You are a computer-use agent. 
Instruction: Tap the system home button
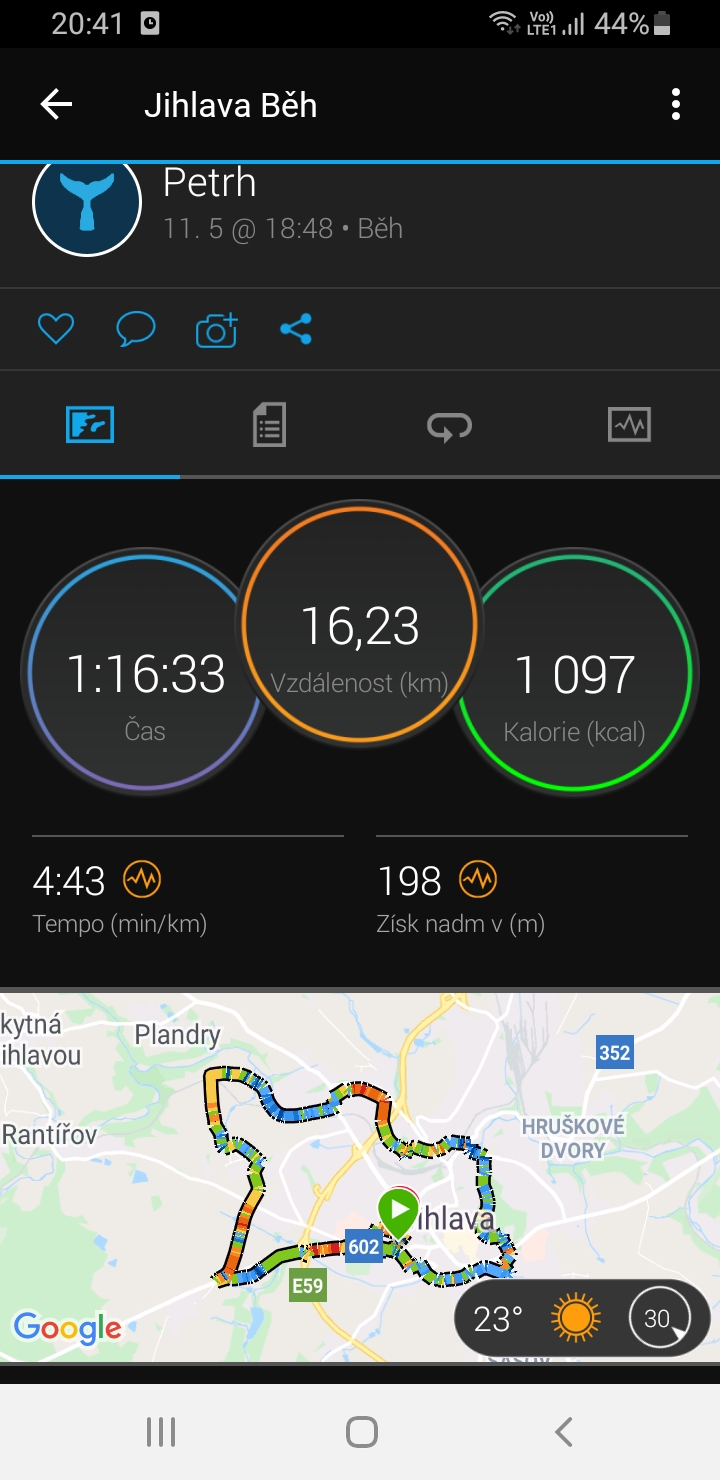point(361,1432)
